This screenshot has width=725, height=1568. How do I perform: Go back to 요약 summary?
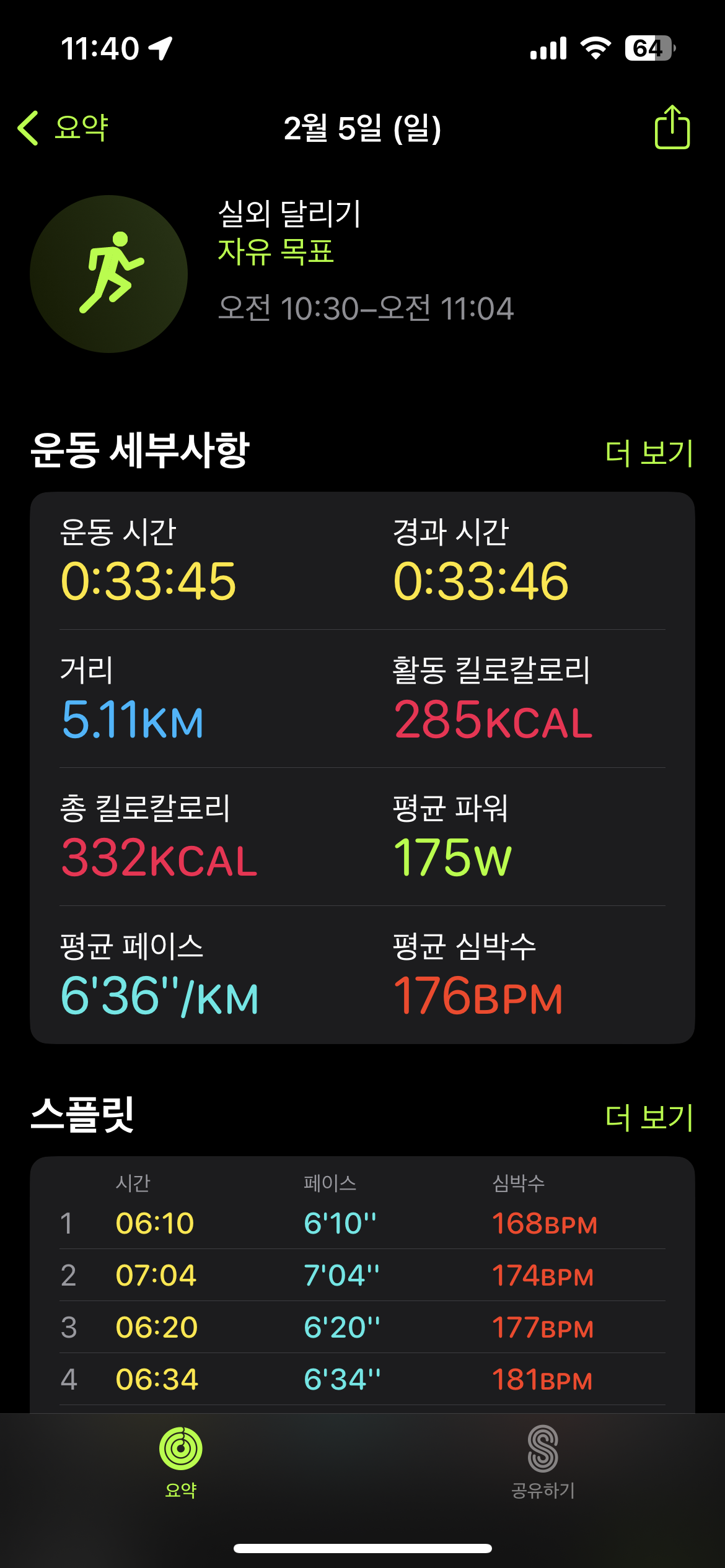[63, 128]
